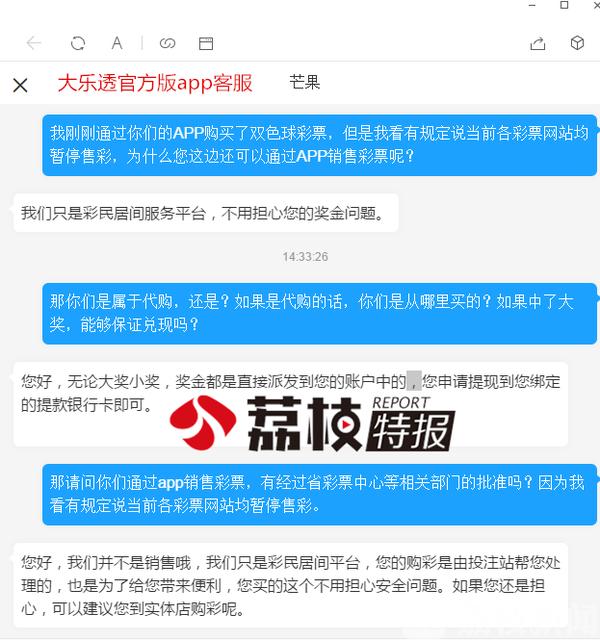Maximize the window
Image resolution: width=600 pixels, height=640 pixels.
[565, 6]
